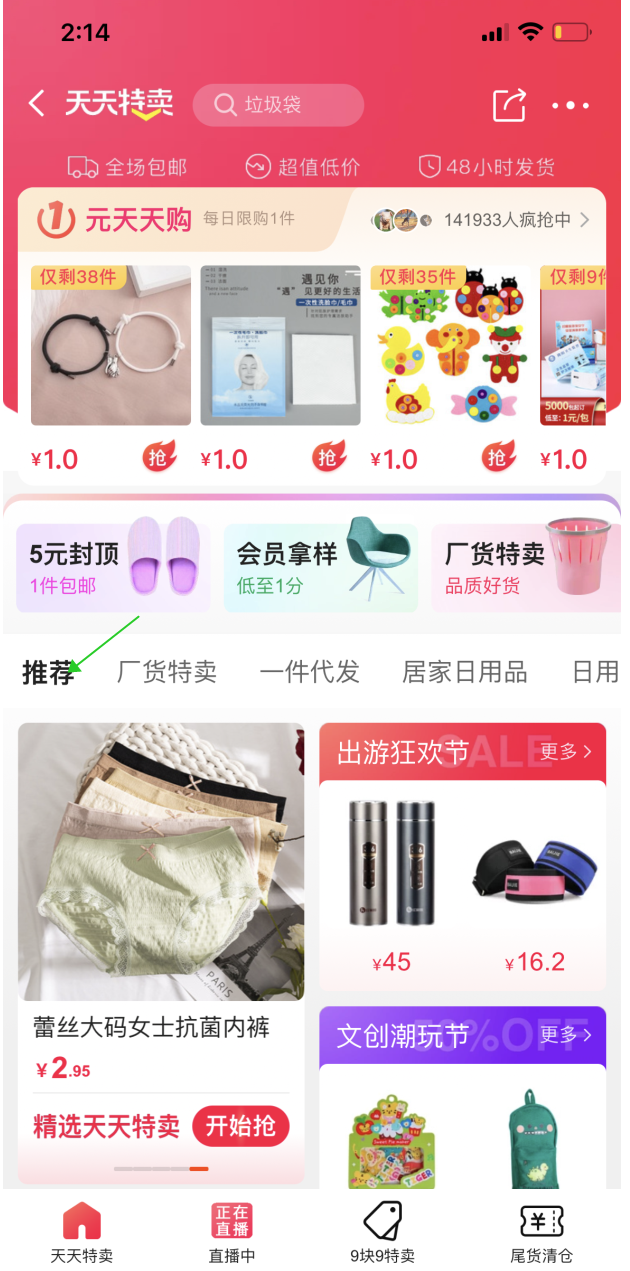The height and width of the screenshot is (1271, 630).
Task: Go back using the back arrow
Action: [37, 103]
